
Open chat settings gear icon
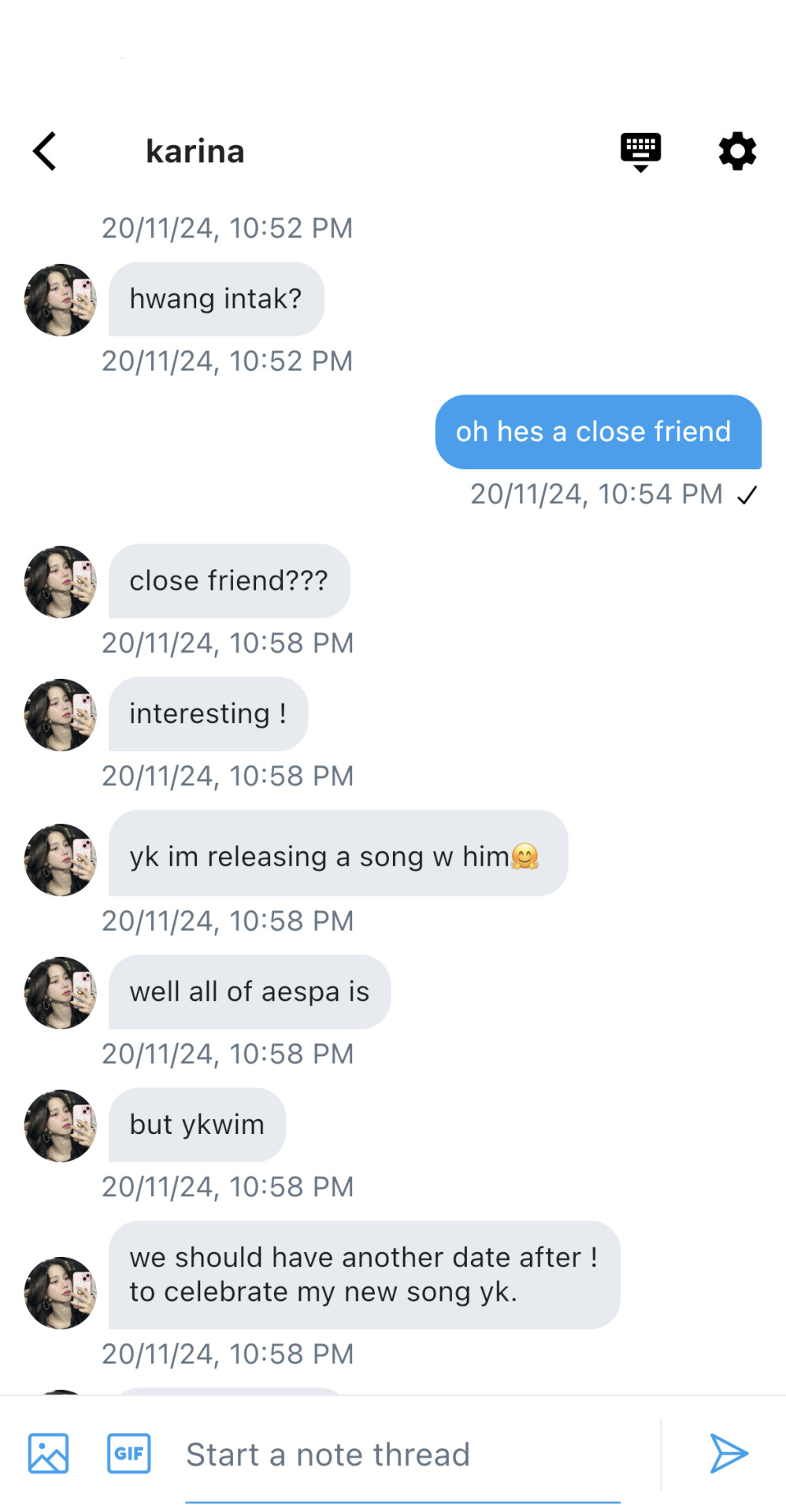pos(737,151)
